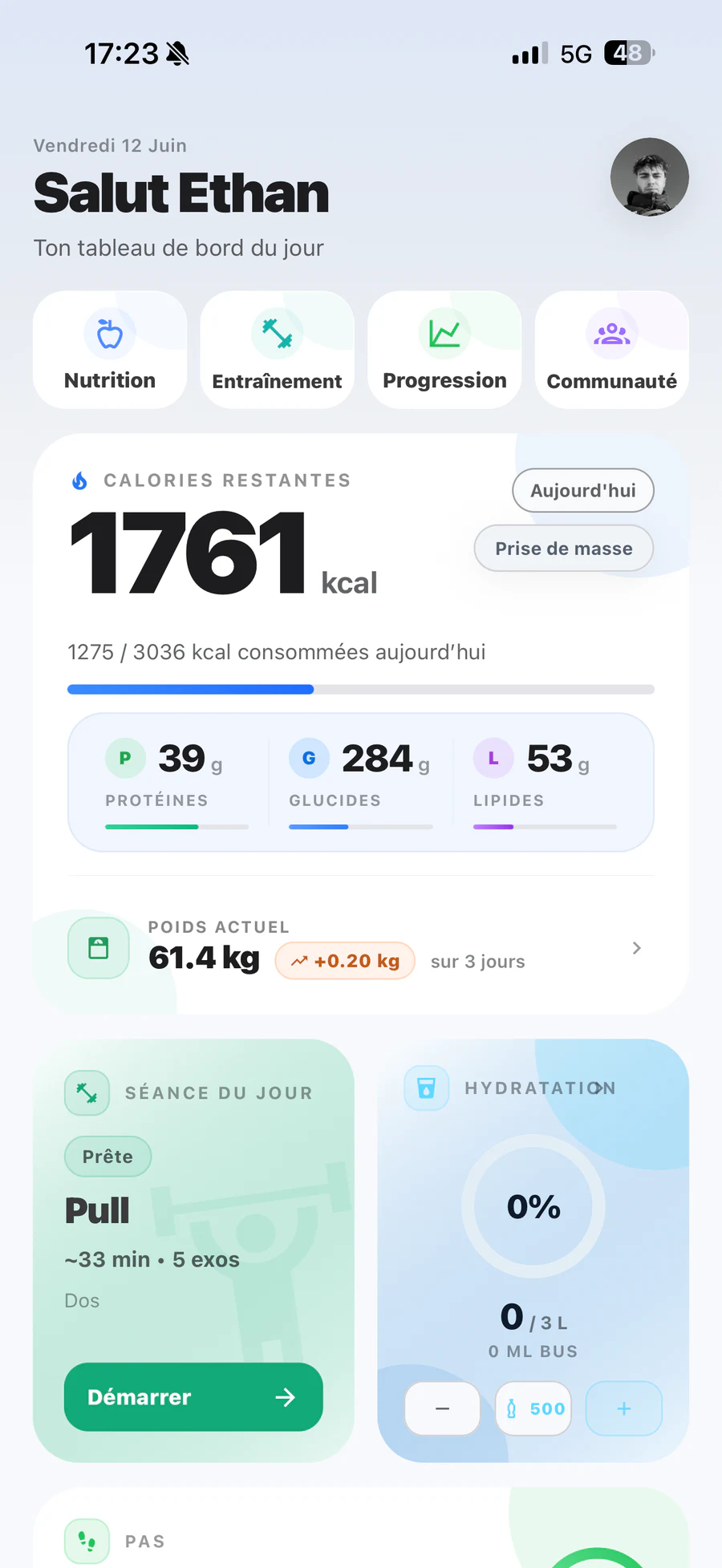
Task: Open the Pas steps card
Action: click(361, 1529)
